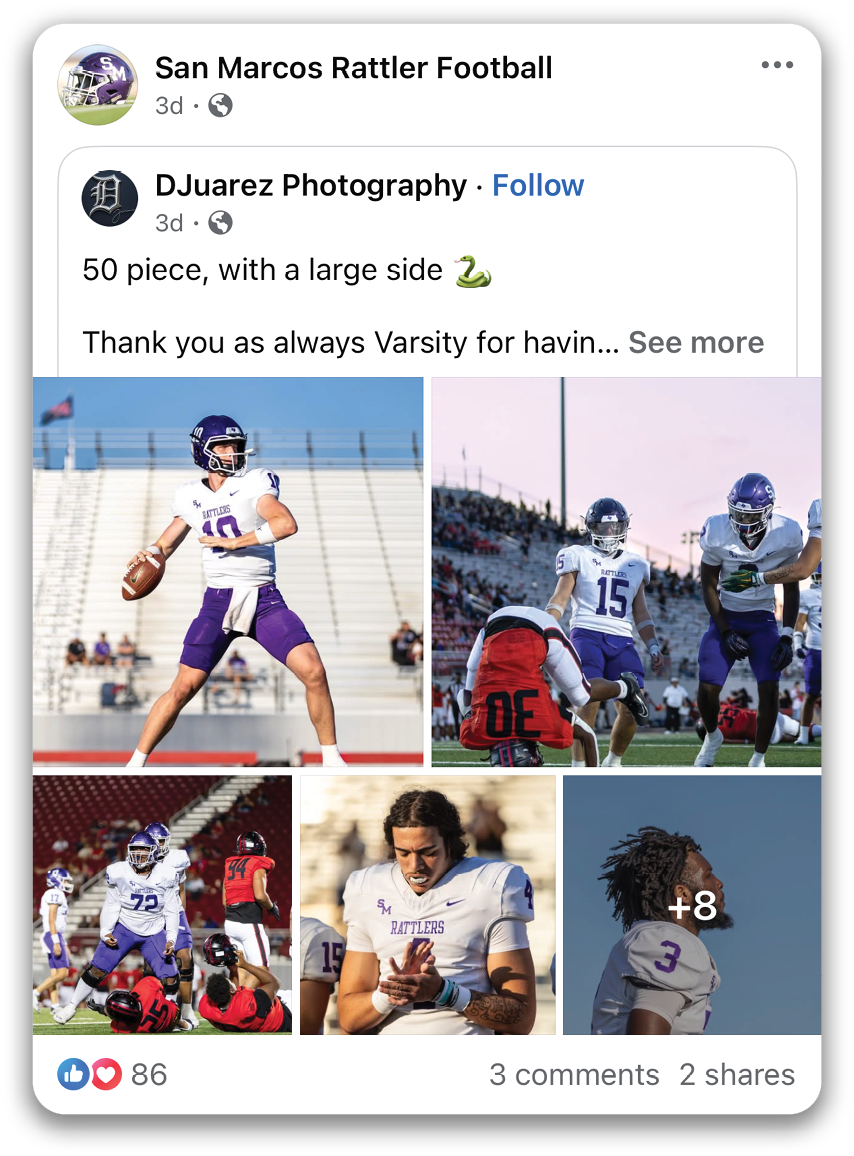
Task: Open San Marcos Rattler Football page name
Action: pyautogui.click(x=353, y=68)
